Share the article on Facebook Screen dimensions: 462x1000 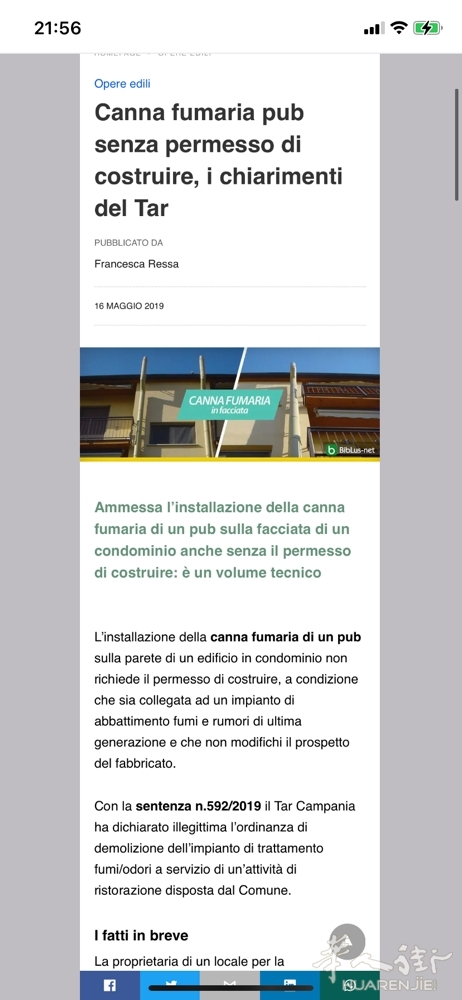pos(110,985)
